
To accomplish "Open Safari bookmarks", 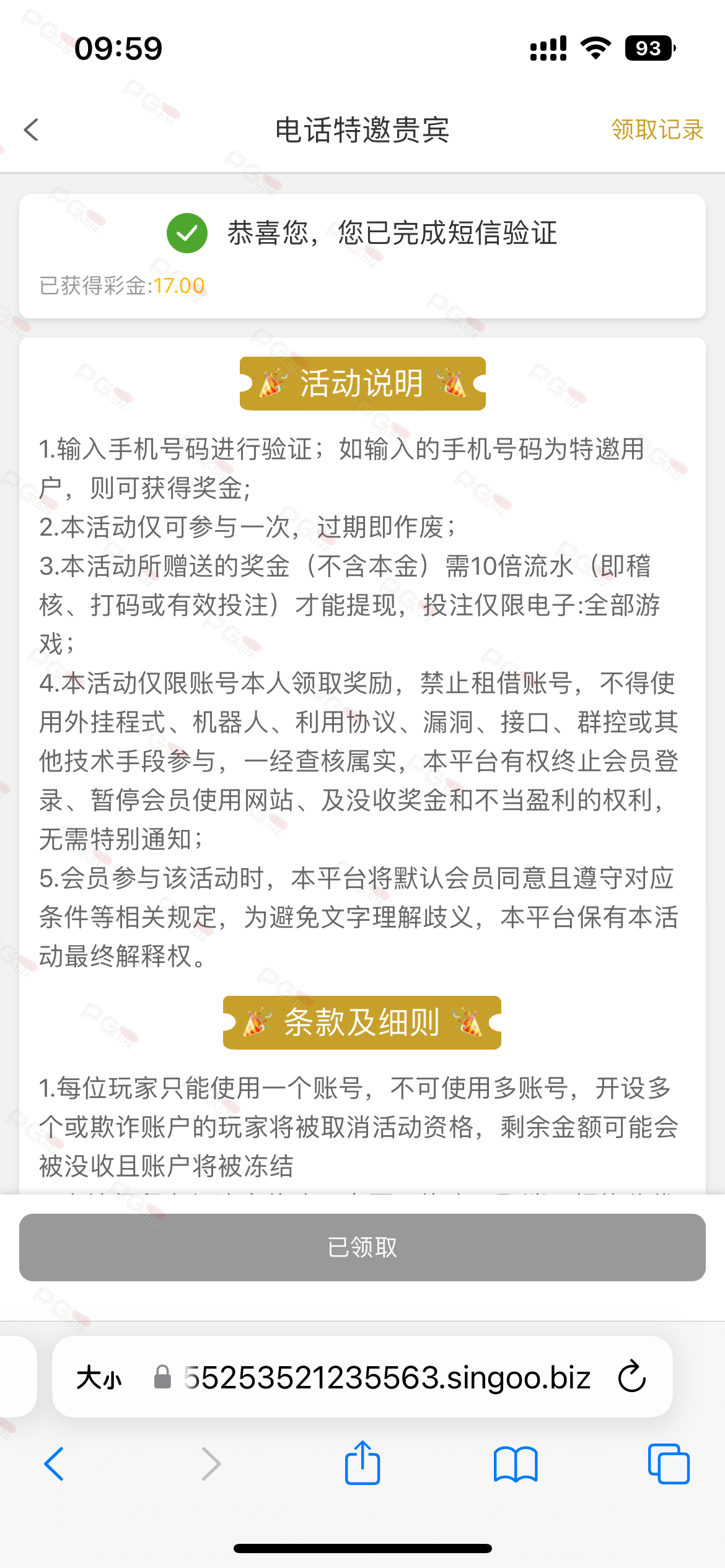I will pyautogui.click(x=515, y=1464).
